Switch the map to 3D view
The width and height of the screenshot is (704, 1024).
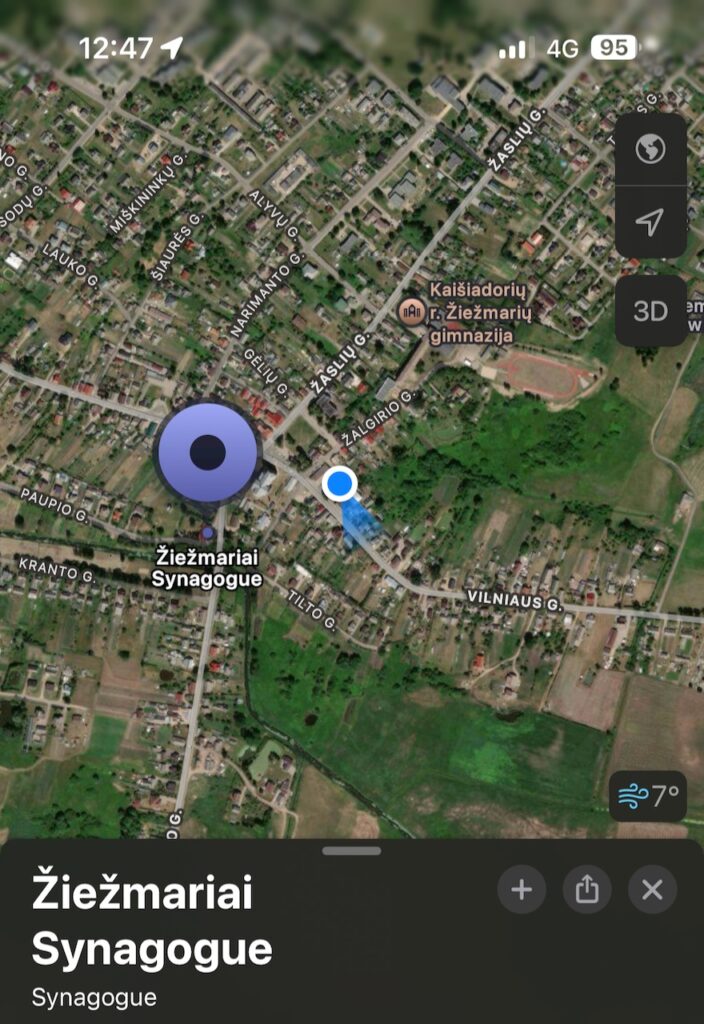(650, 311)
